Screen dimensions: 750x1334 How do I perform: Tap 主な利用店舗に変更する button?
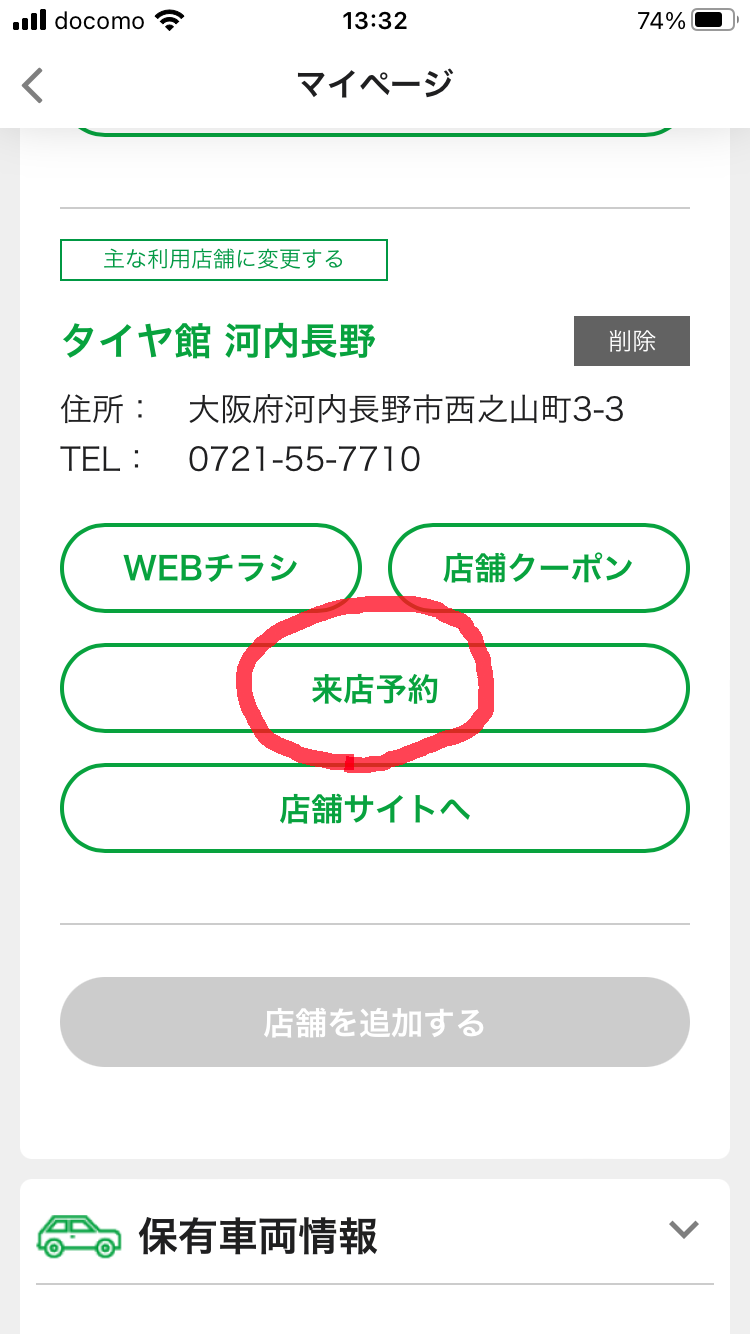pyautogui.click(x=224, y=260)
